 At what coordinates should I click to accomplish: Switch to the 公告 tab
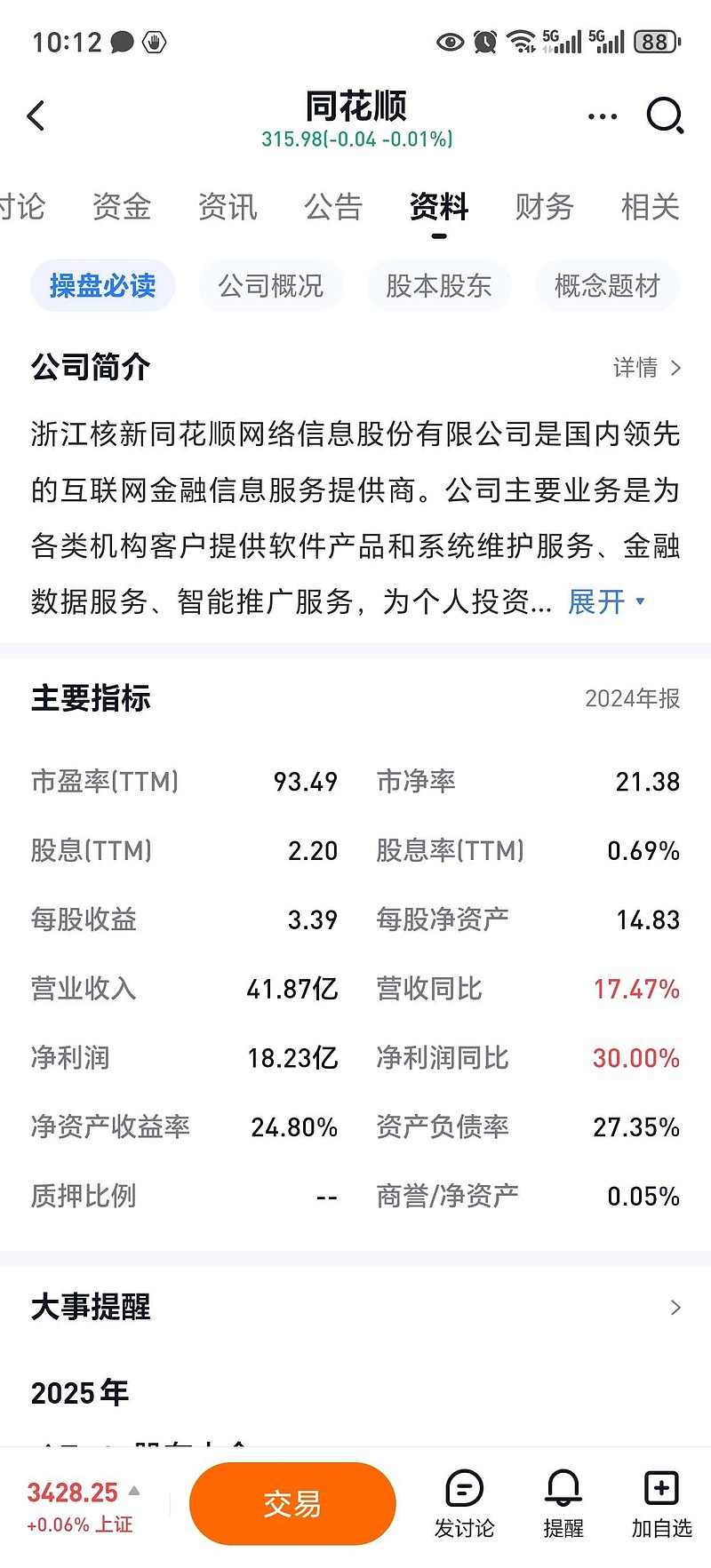(333, 207)
